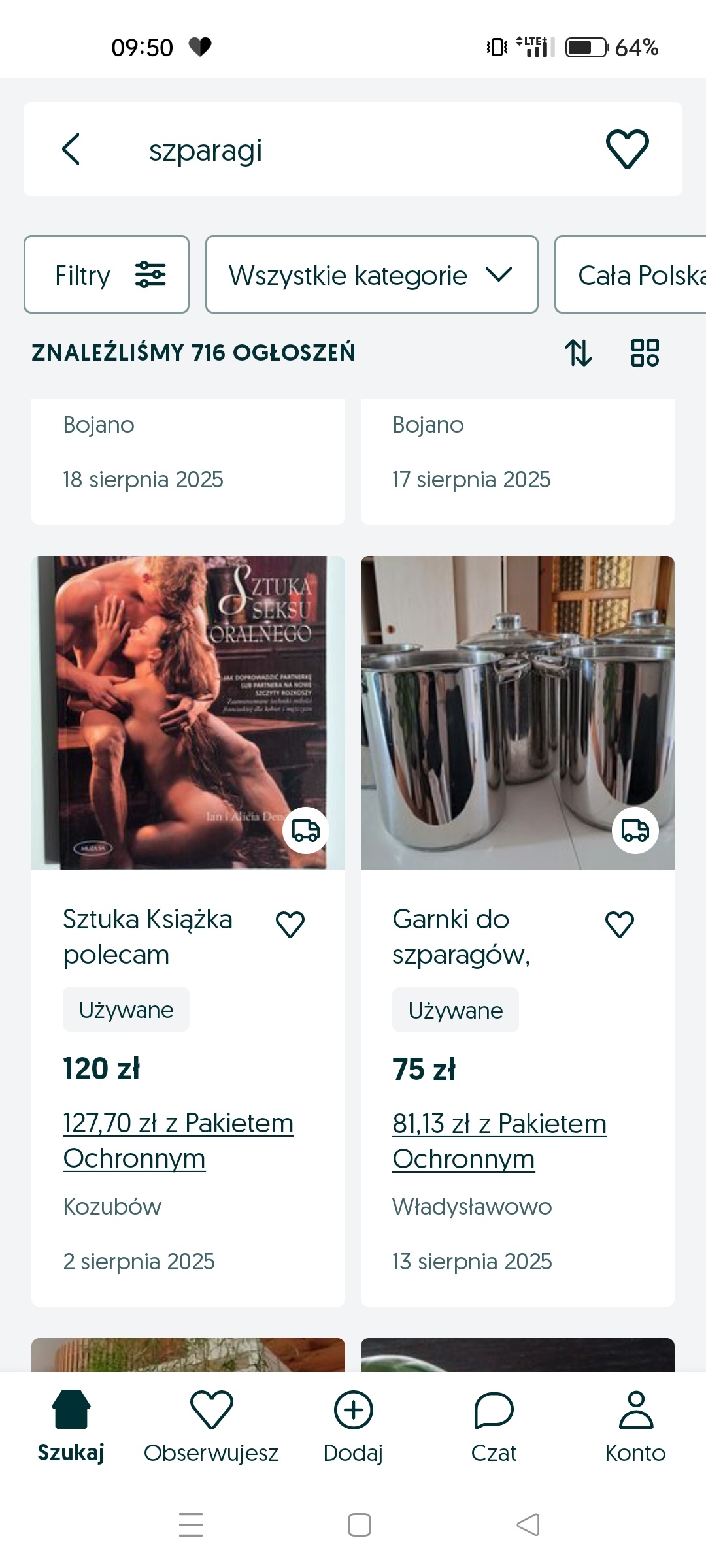Open the Sztuka Książka polecam listing
This screenshot has width=706, height=1568.
[x=148, y=936]
